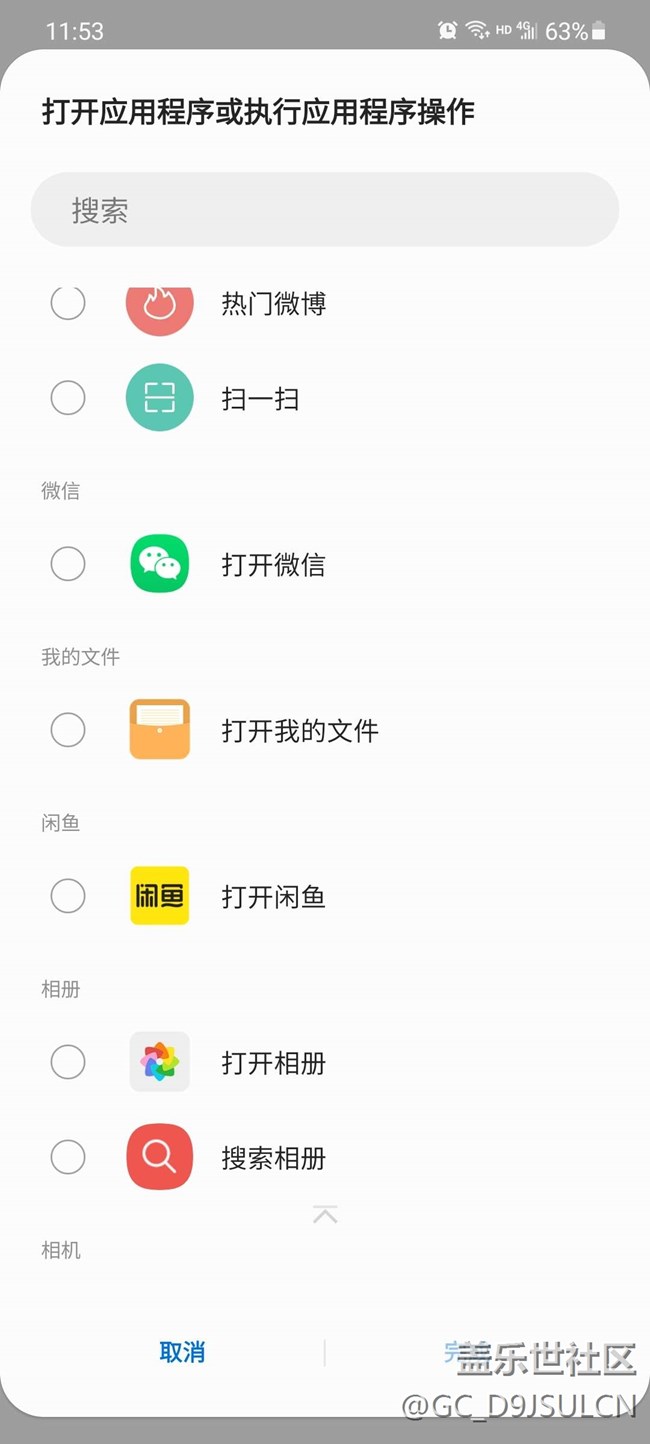This screenshot has height=1444, width=650.
Task: Select the 热门微博 option
Action: click(x=68, y=303)
